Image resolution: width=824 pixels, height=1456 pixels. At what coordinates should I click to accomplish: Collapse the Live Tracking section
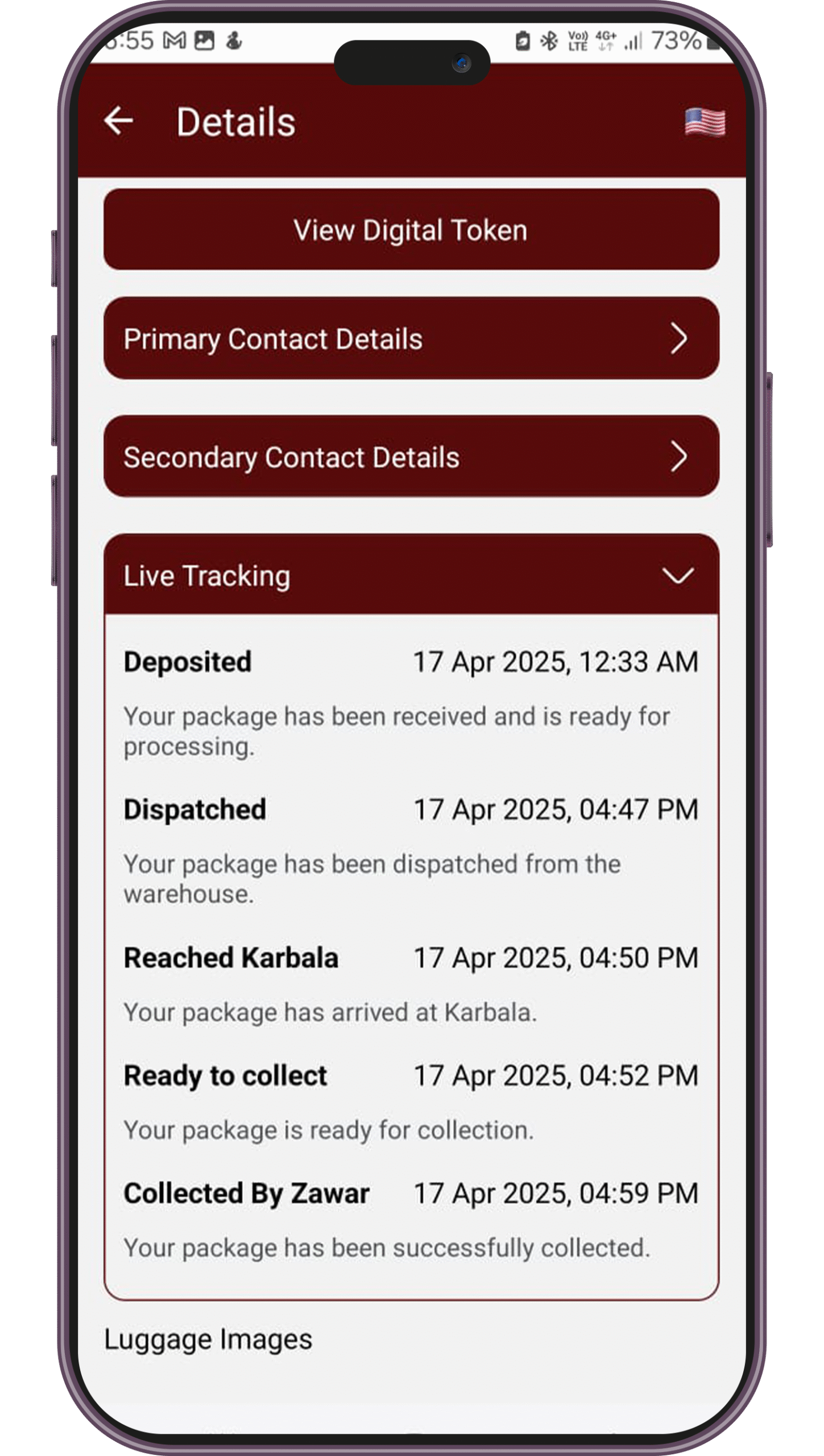[x=677, y=576]
